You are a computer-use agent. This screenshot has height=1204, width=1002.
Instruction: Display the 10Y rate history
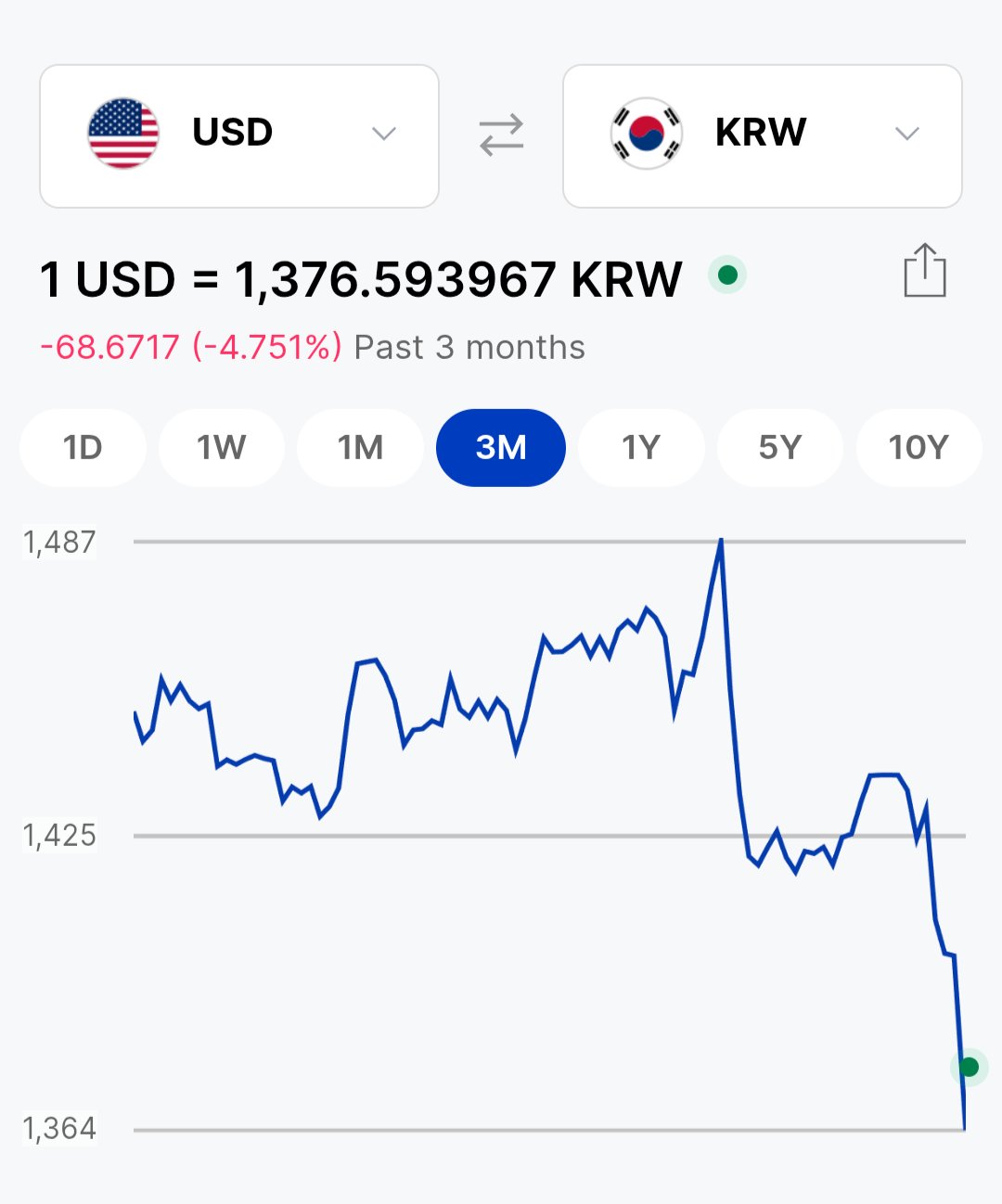click(918, 448)
